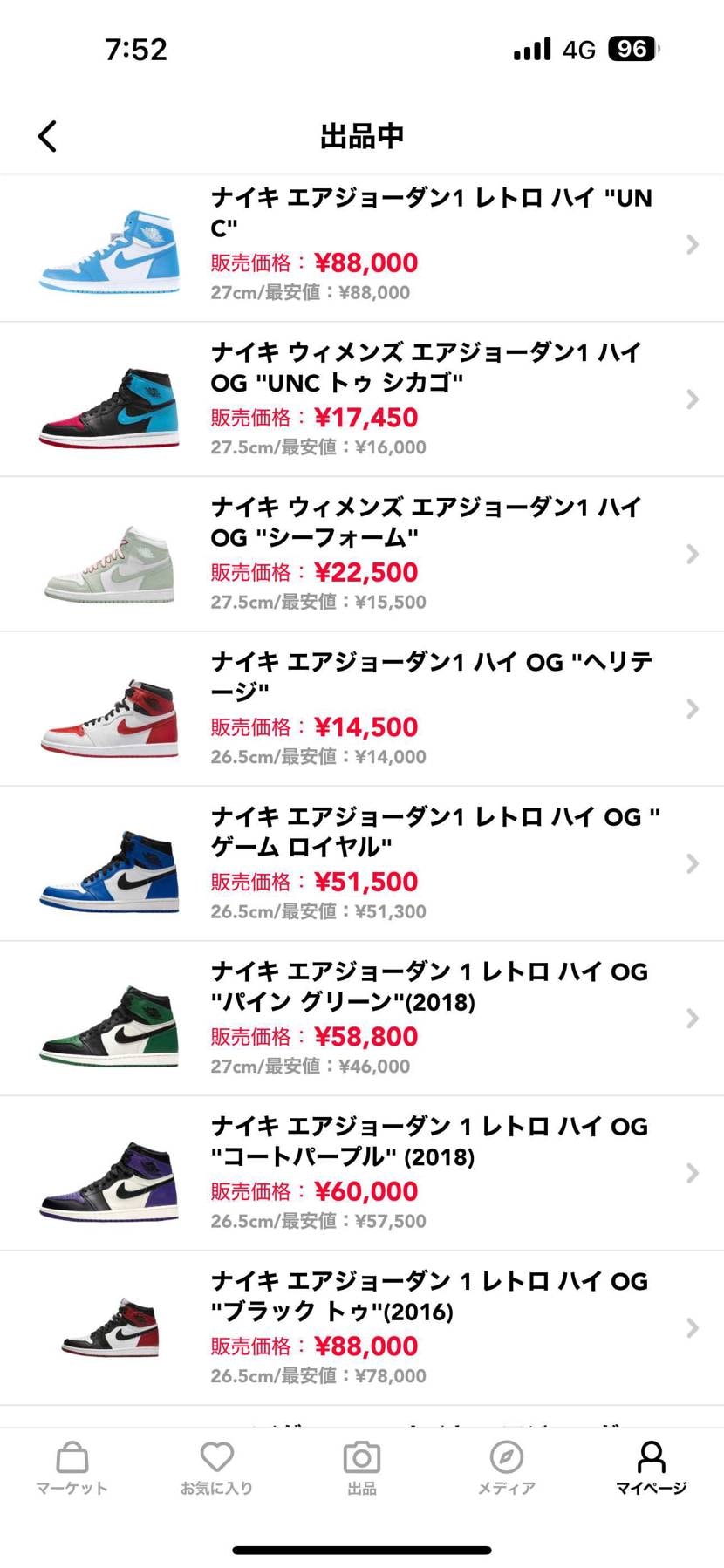Open the "ゲーム ロイヤル" listing
This screenshot has width=724, height=1568.
point(362,863)
